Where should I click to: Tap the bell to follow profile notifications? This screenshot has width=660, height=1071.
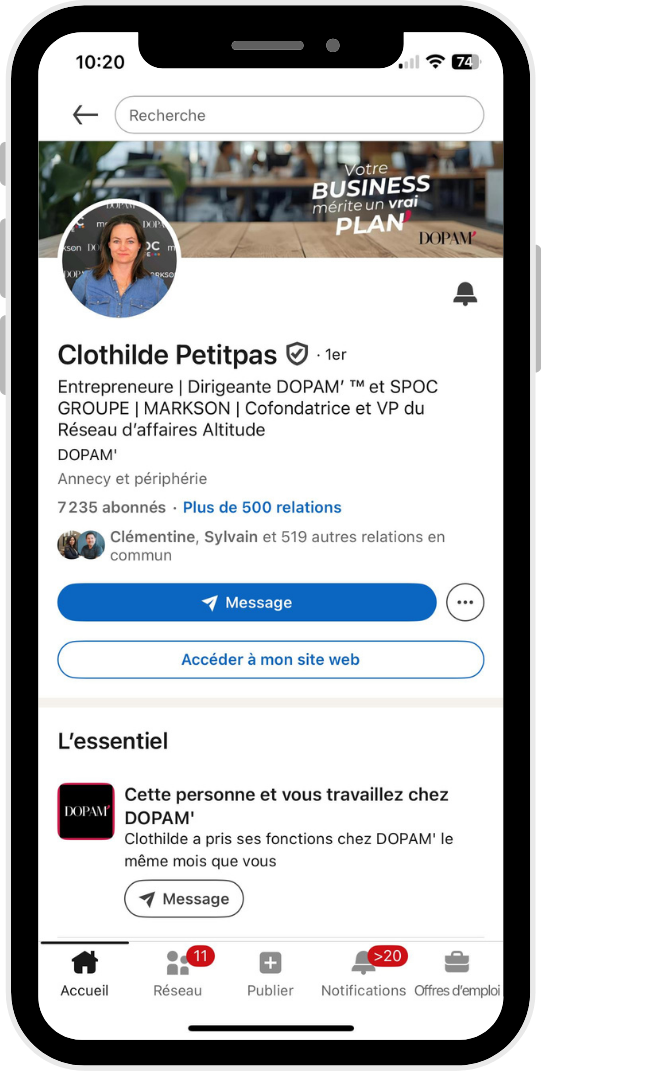click(465, 293)
